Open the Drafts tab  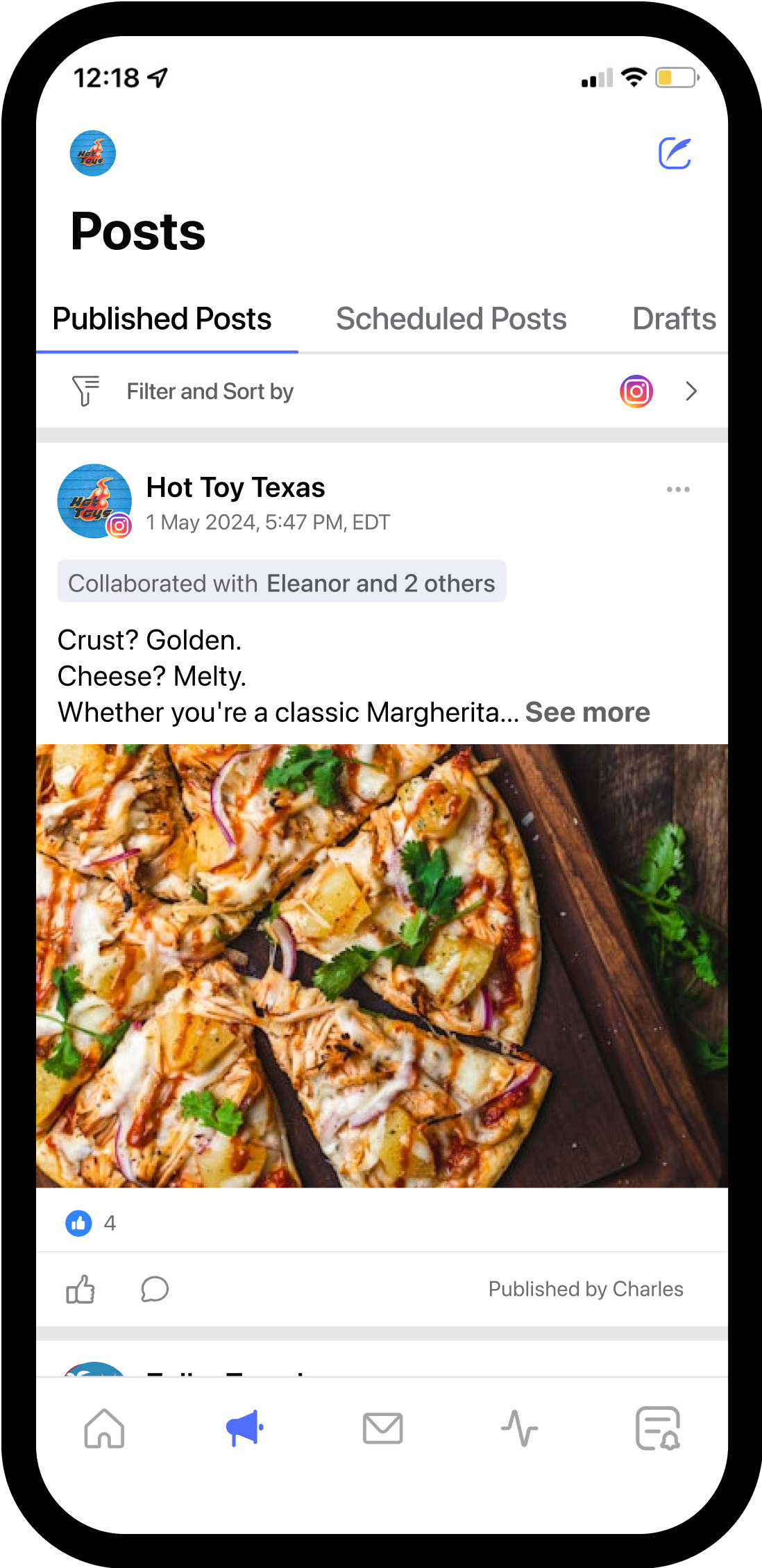(x=673, y=319)
